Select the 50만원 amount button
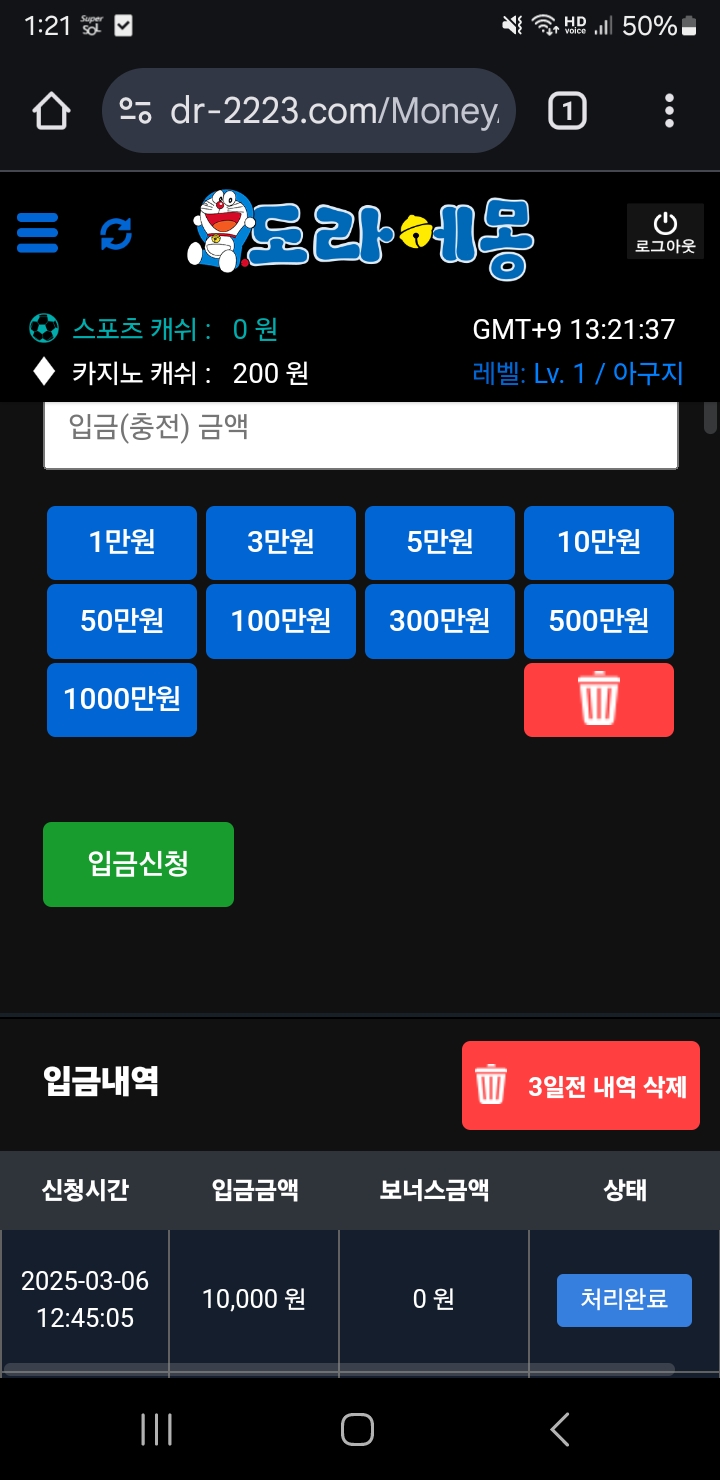Viewport: 720px width, 1480px height. (122, 621)
